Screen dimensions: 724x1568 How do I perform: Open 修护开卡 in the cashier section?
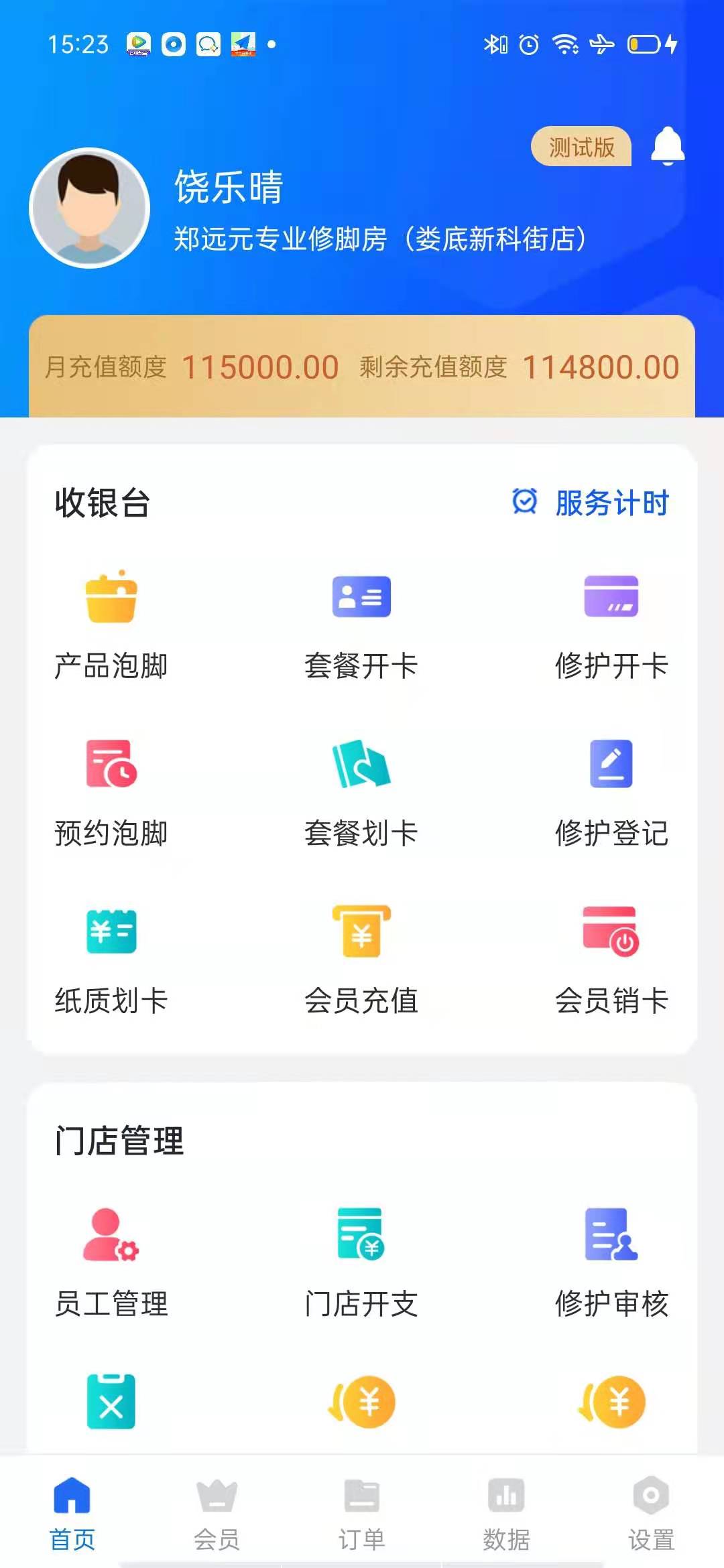tap(611, 623)
